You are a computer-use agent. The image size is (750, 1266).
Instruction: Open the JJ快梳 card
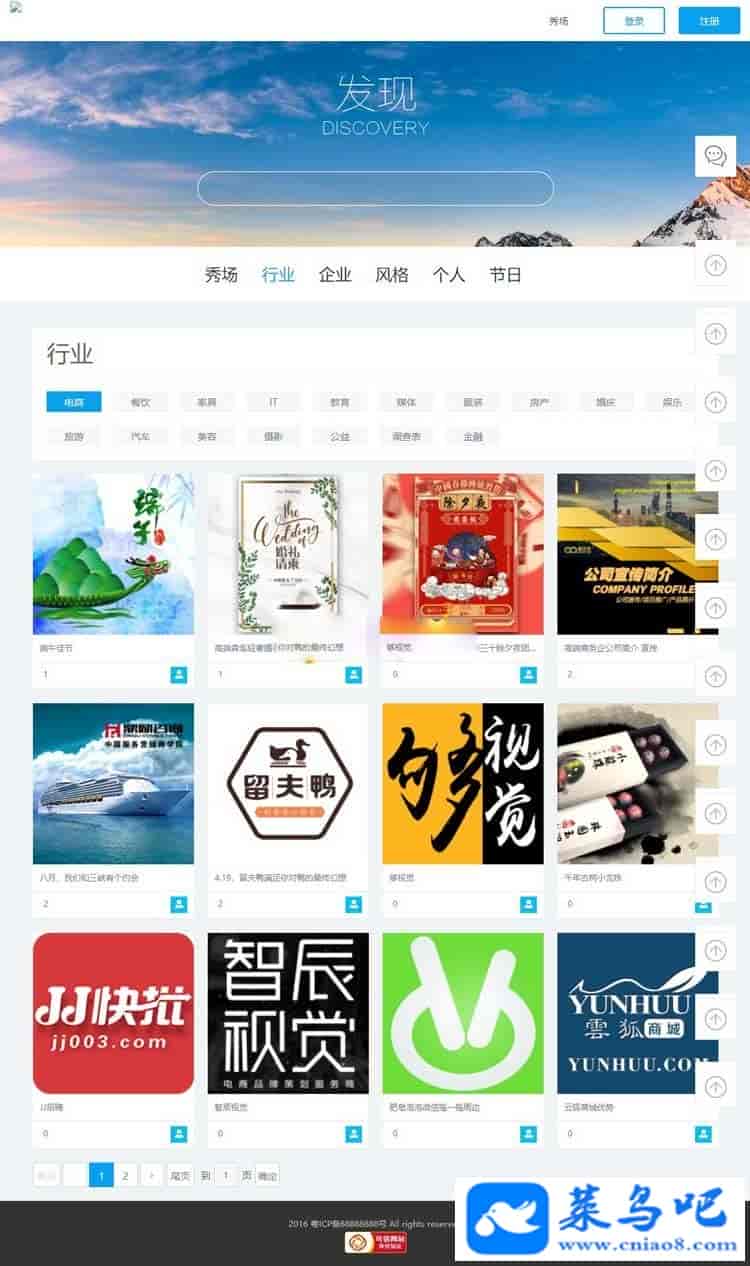[x=113, y=1013]
